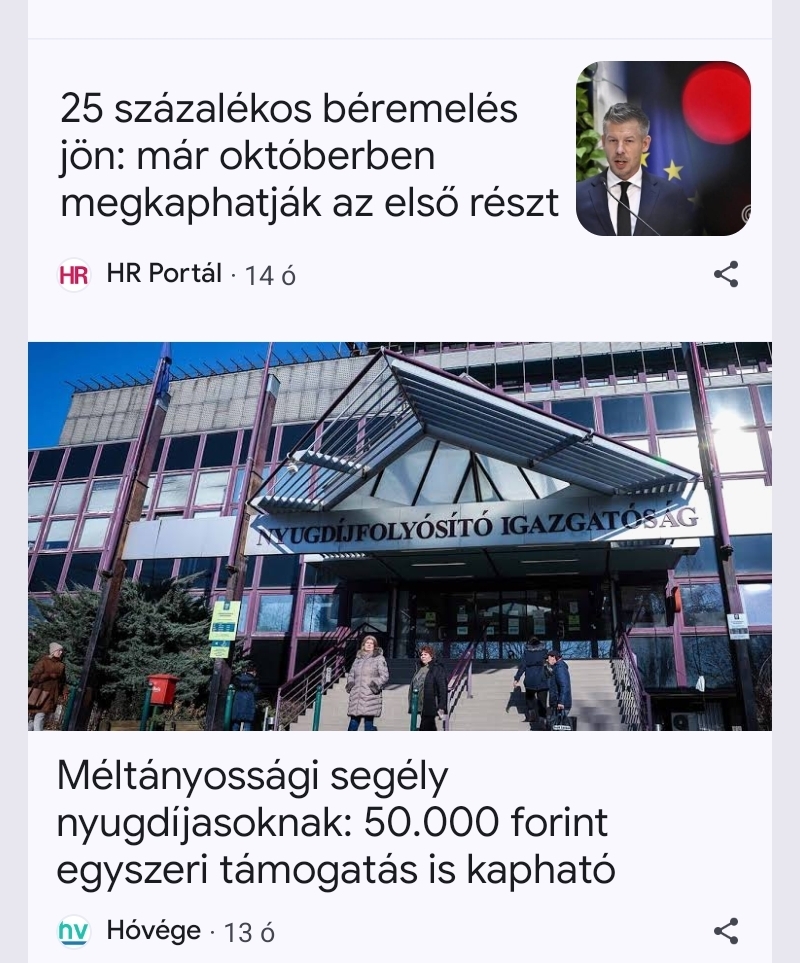This screenshot has height=963, width=800.
Task: Share the HR Portál article
Action: (x=726, y=274)
